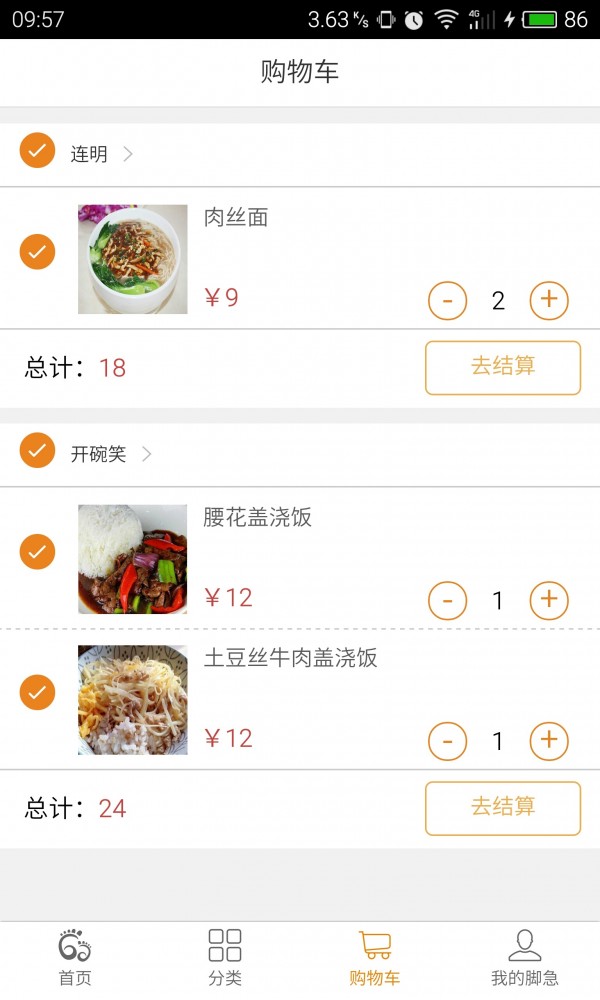Checkout the 连明 order totaling 18
The height and width of the screenshot is (1000, 600).
point(503,367)
